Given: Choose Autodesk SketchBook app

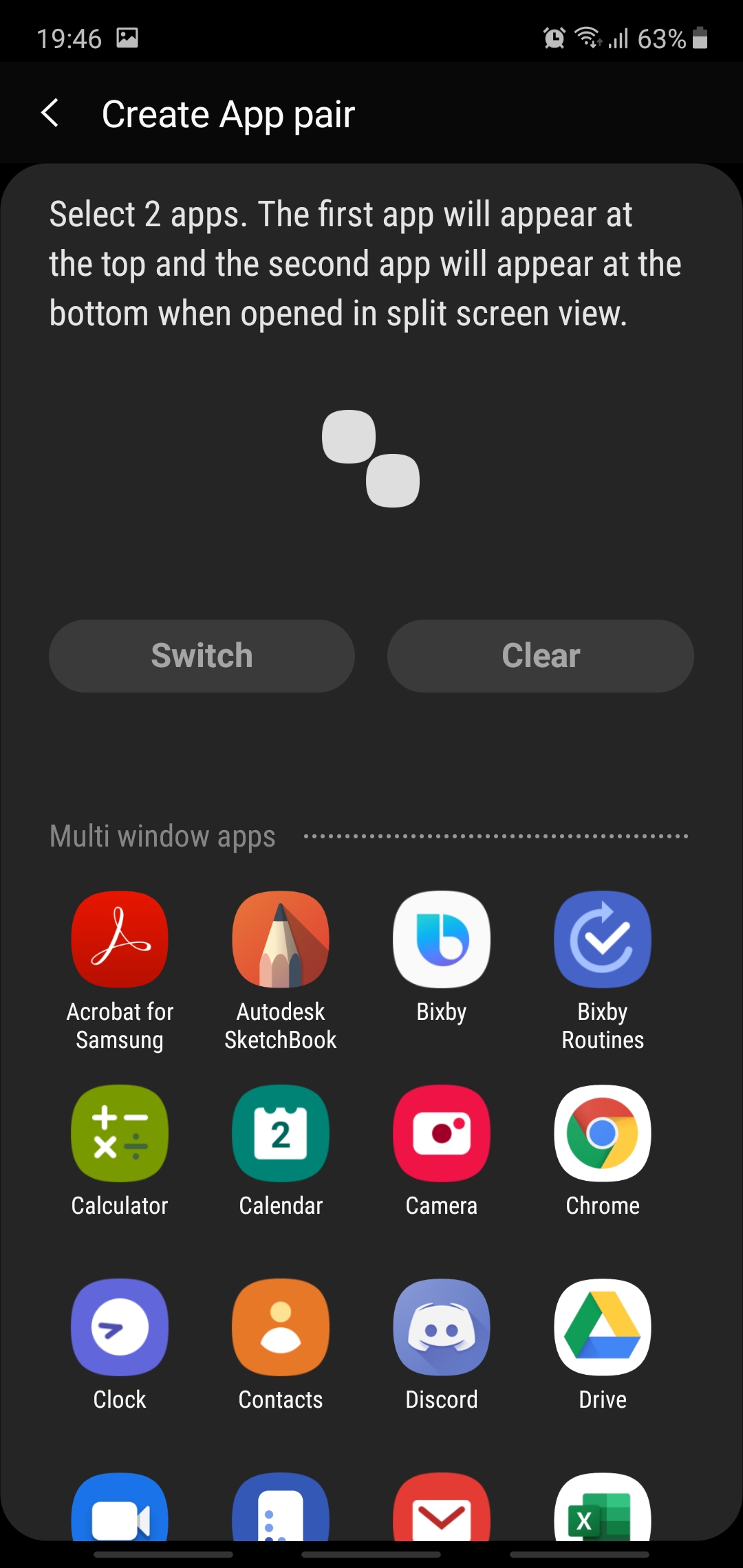Looking at the screenshot, I should click(281, 939).
